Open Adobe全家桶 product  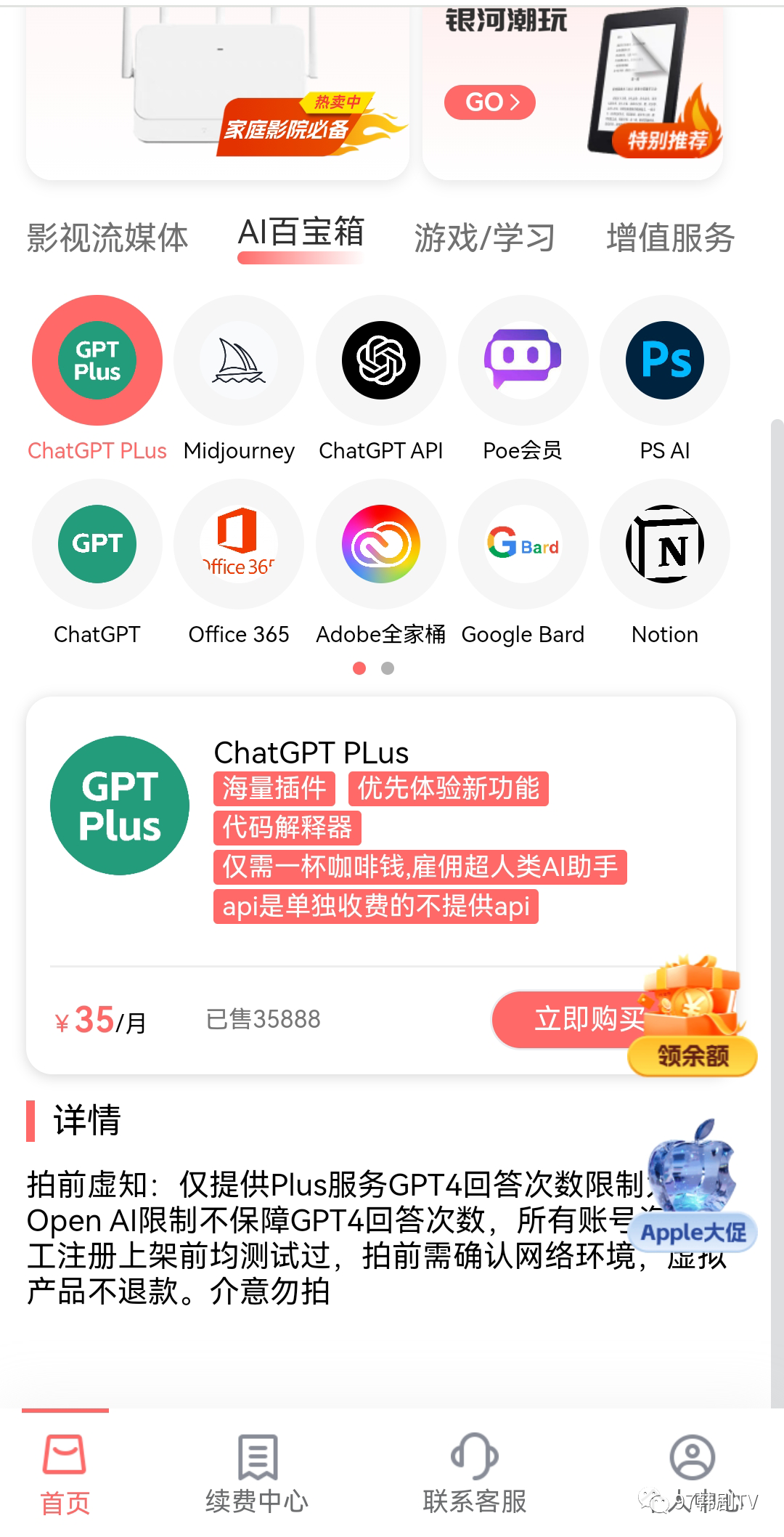tap(381, 544)
